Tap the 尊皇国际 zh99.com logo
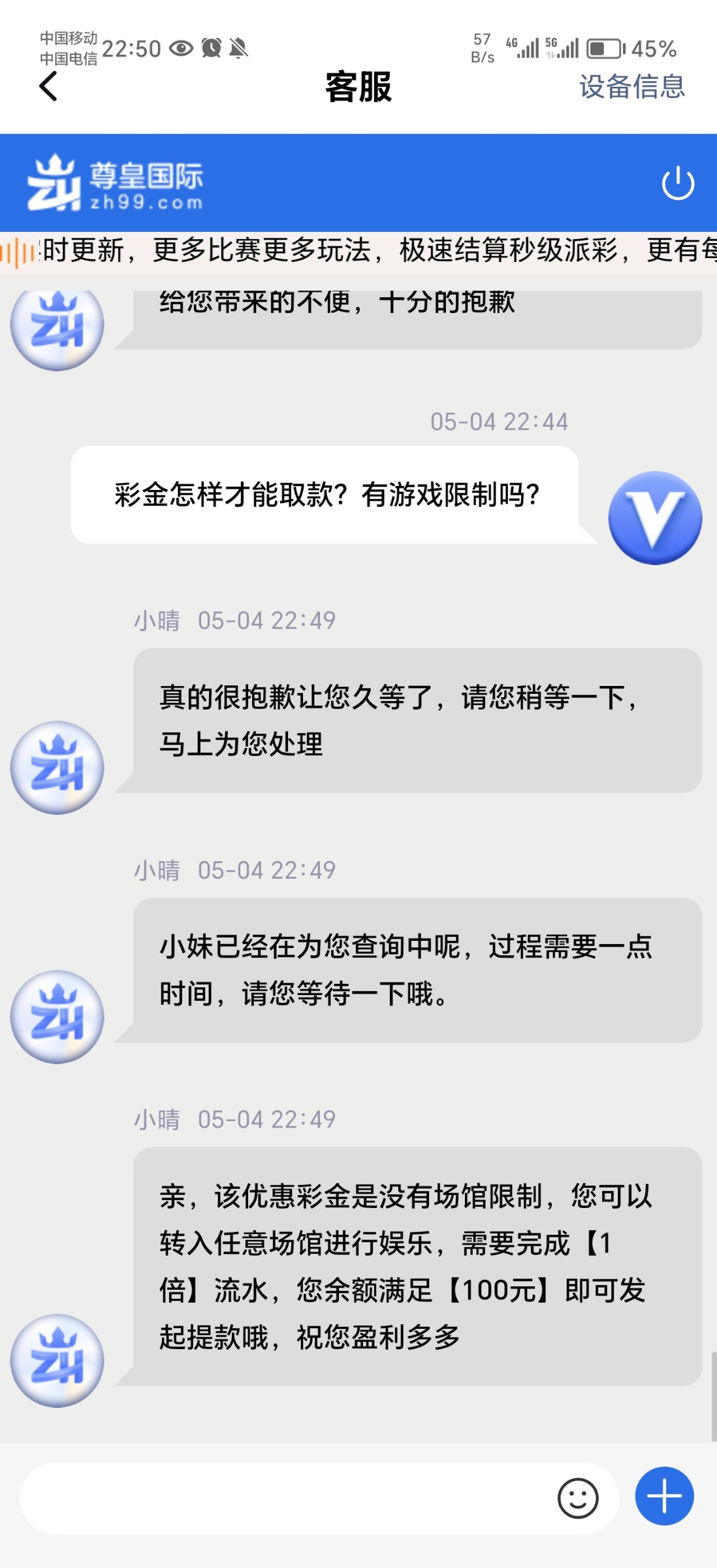717x1568 pixels. click(121, 184)
